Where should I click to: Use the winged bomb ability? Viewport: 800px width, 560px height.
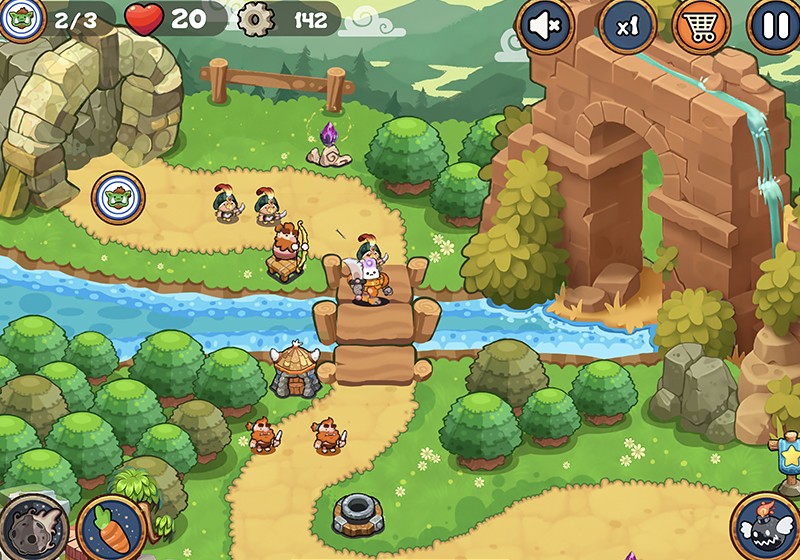pyautogui.click(x=767, y=527)
